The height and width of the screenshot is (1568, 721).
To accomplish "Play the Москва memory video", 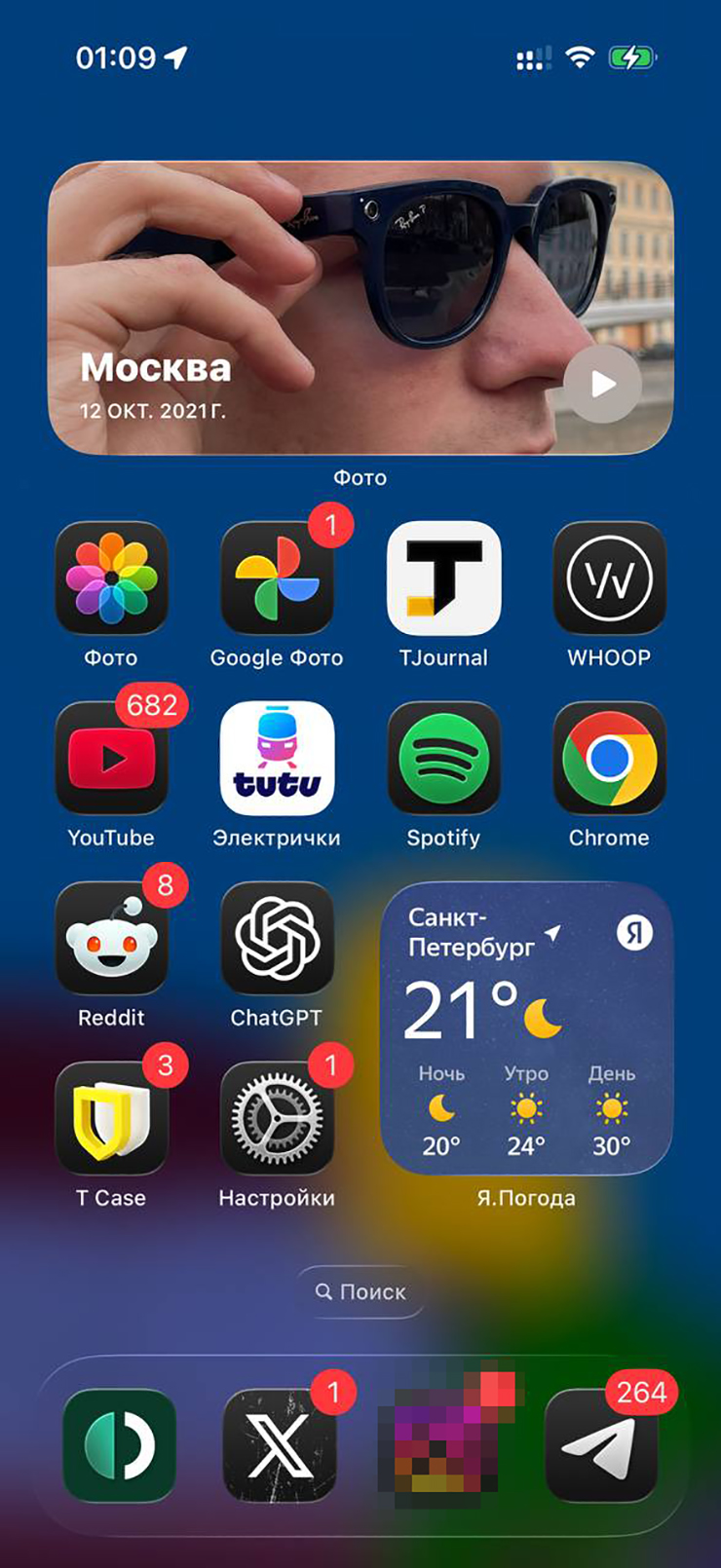I will (602, 384).
